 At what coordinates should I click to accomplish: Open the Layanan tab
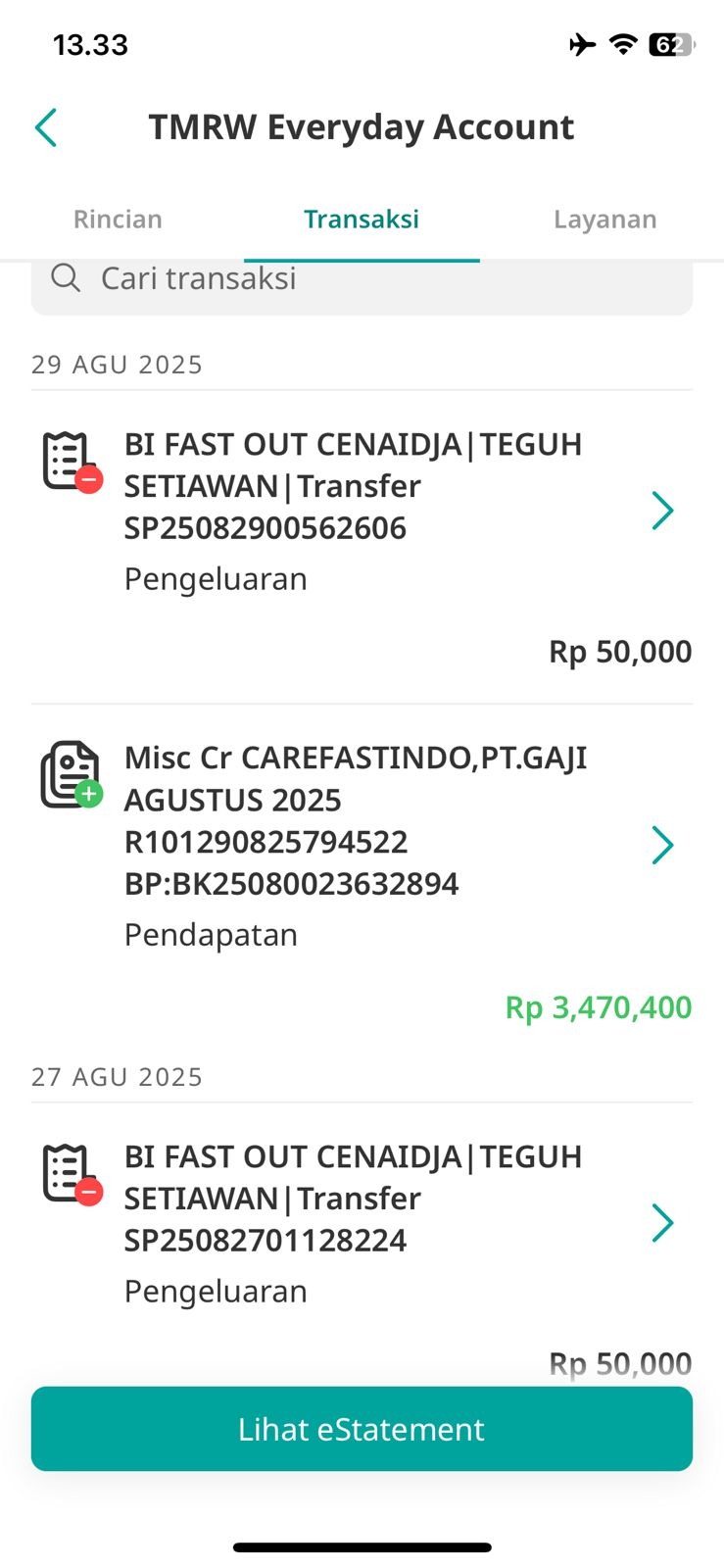pos(604,220)
